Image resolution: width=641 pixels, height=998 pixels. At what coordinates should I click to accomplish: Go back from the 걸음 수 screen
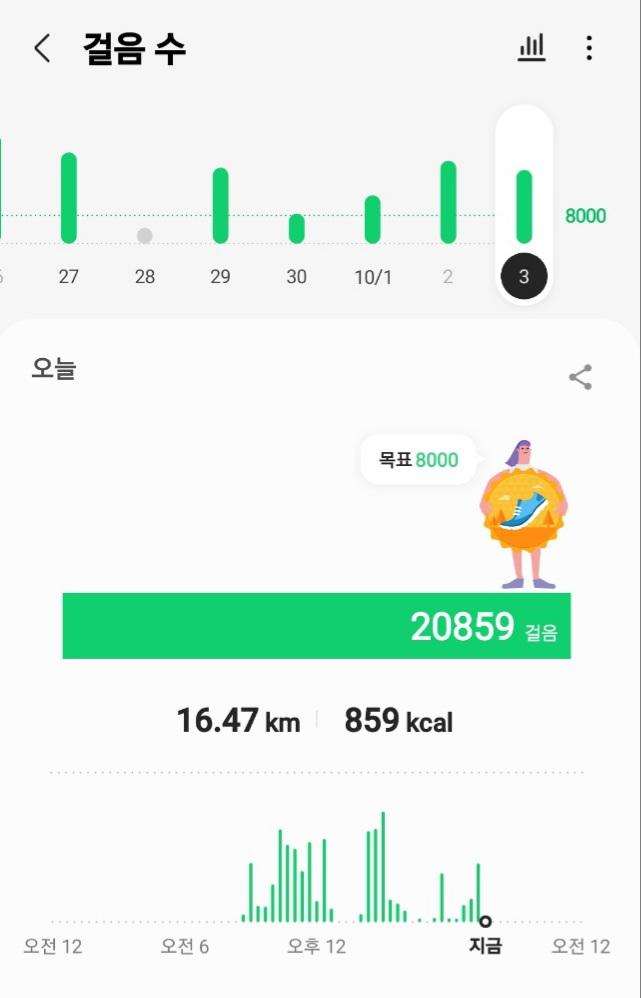(x=42, y=48)
